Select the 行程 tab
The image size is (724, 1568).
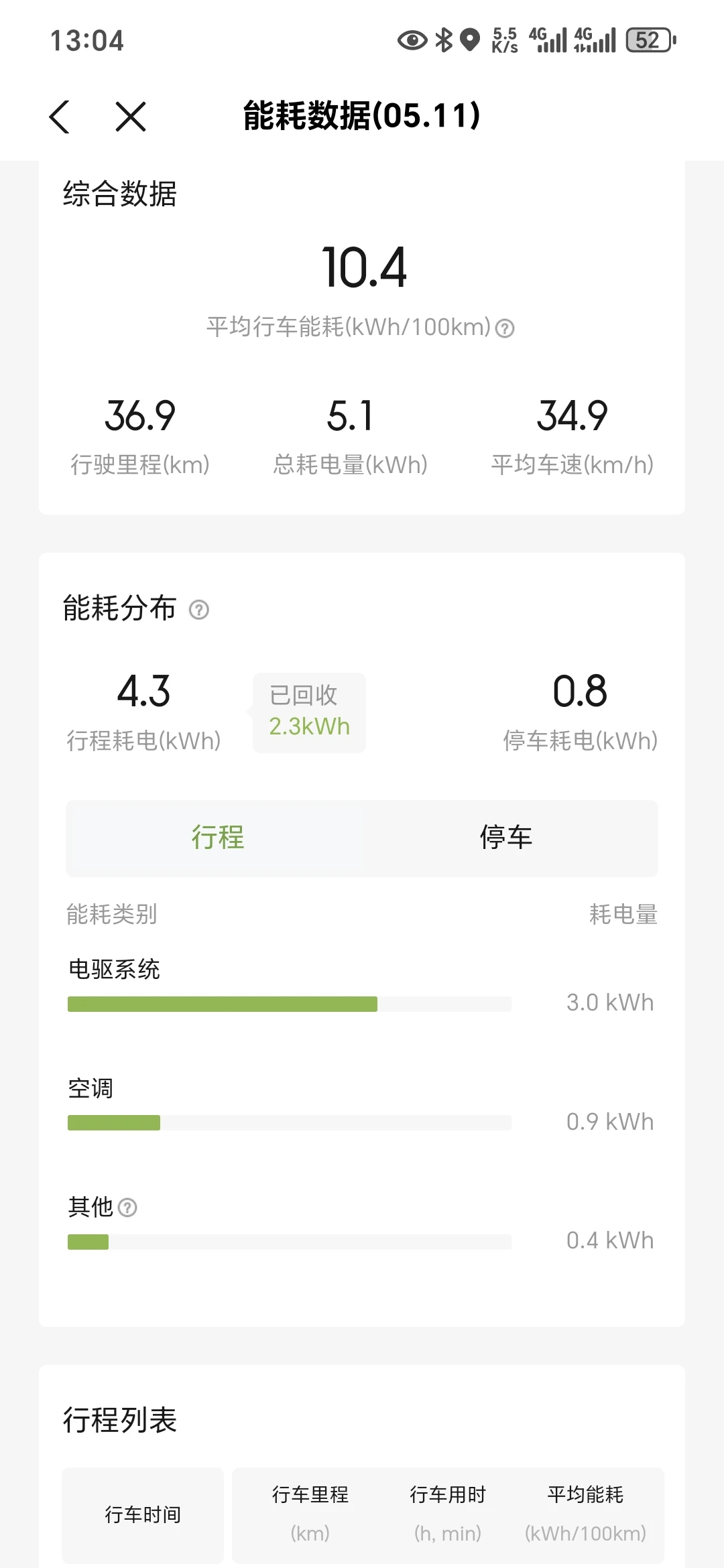click(x=217, y=838)
